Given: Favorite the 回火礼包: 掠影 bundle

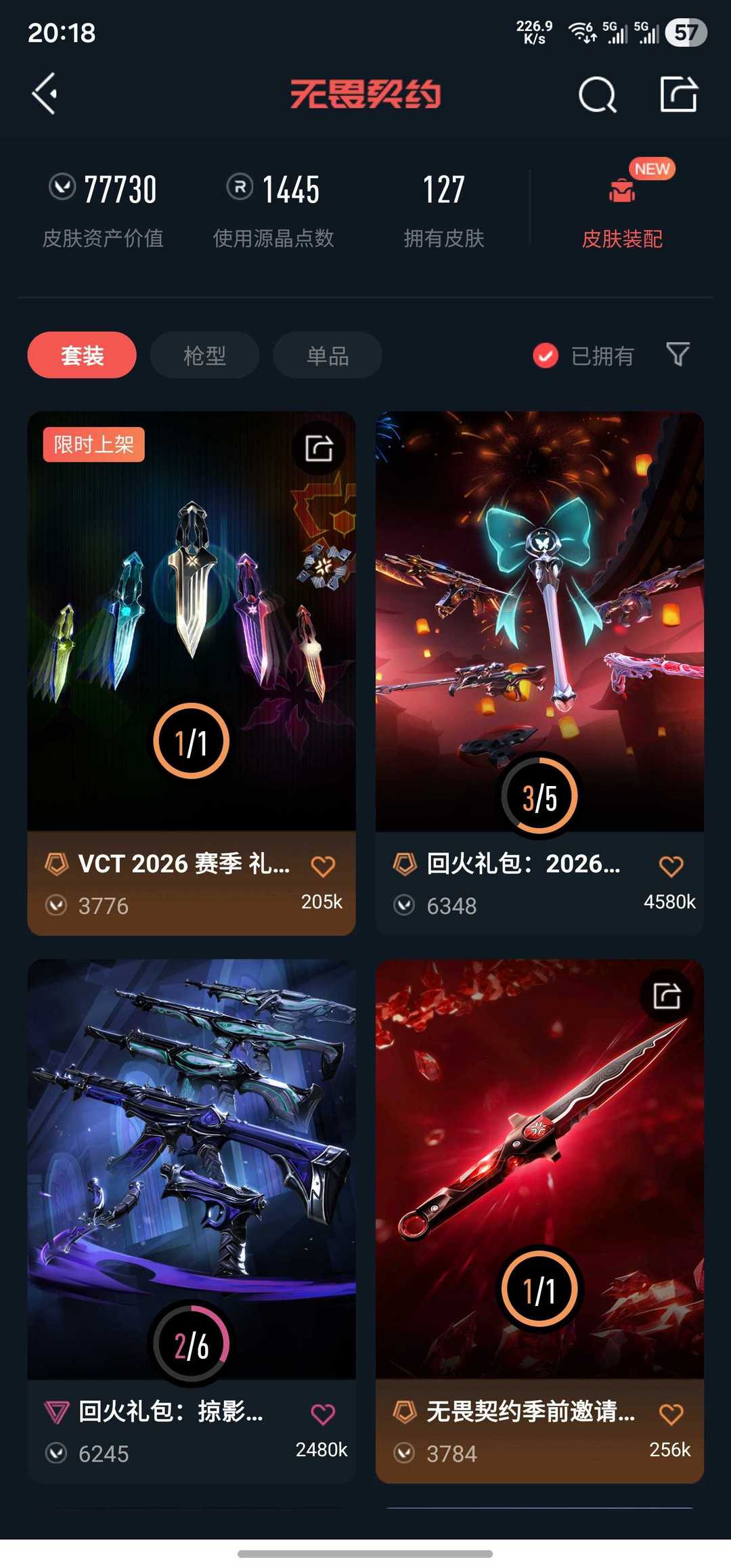Looking at the screenshot, I should [323, 1414].
